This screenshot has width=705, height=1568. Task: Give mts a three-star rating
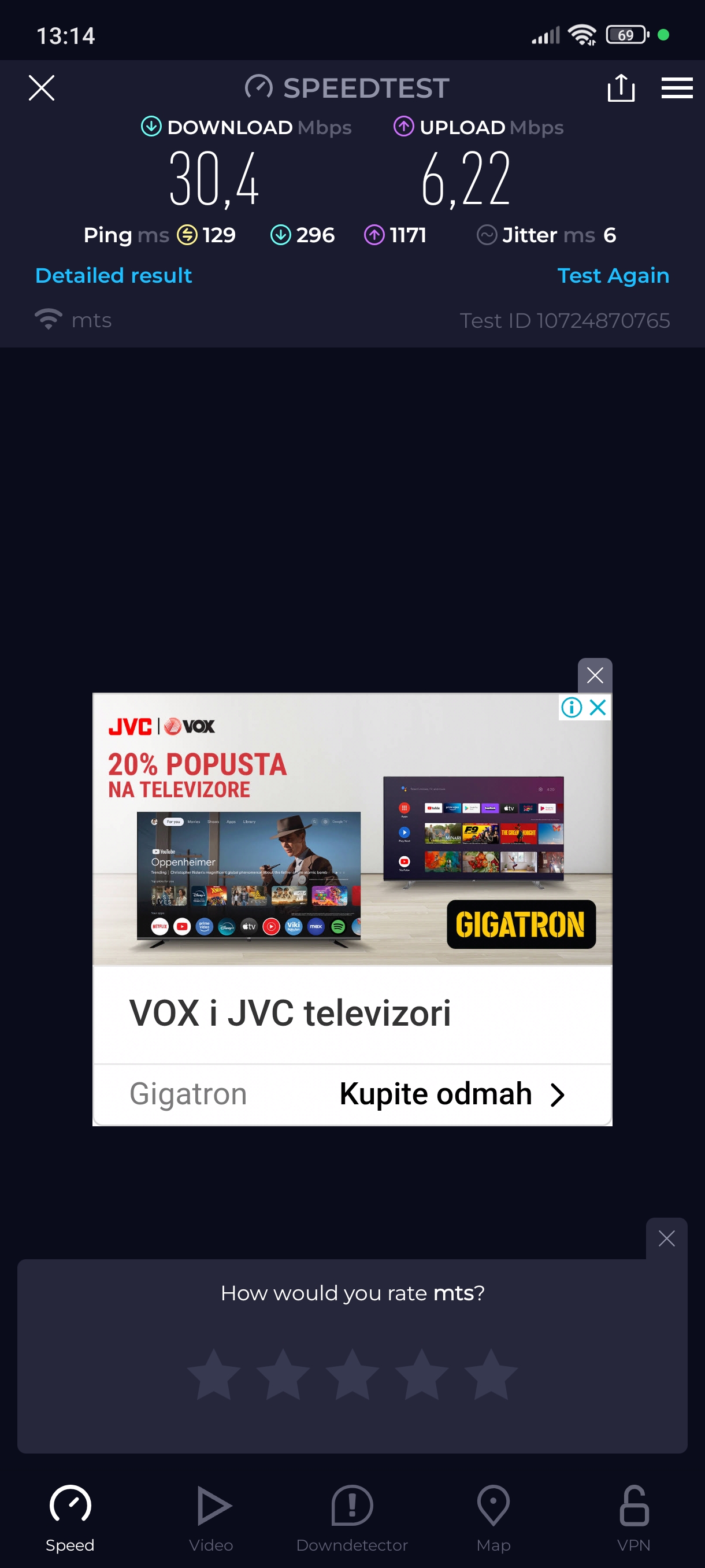pos(352,1374)
